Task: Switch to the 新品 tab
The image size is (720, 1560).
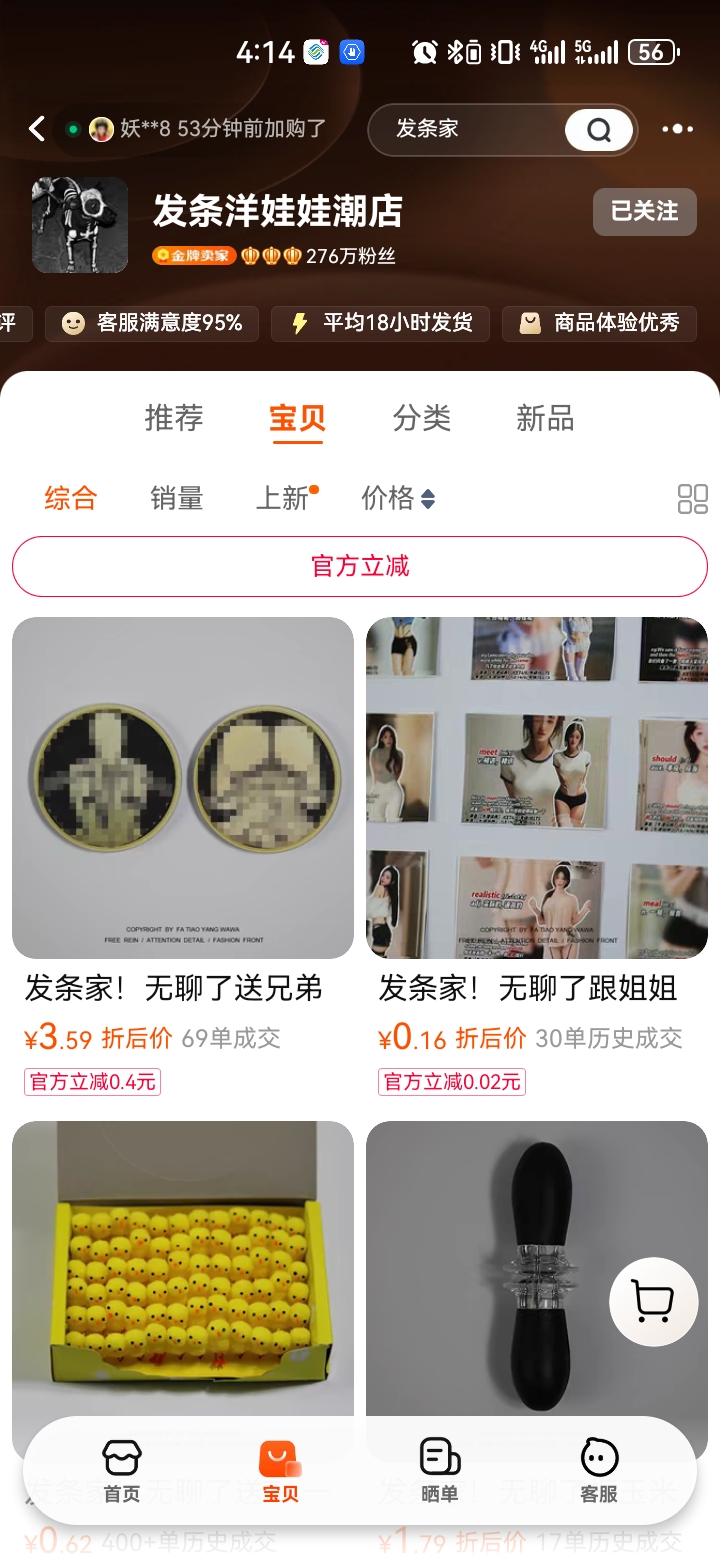Action: [x=545, y=418]
